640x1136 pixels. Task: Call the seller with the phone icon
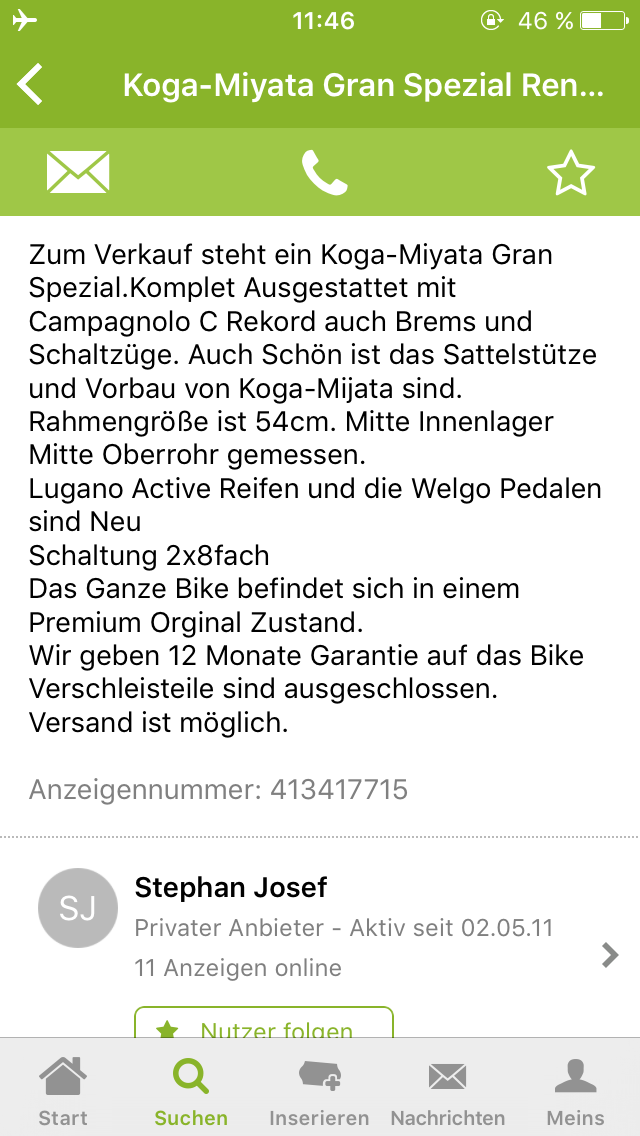325,172
